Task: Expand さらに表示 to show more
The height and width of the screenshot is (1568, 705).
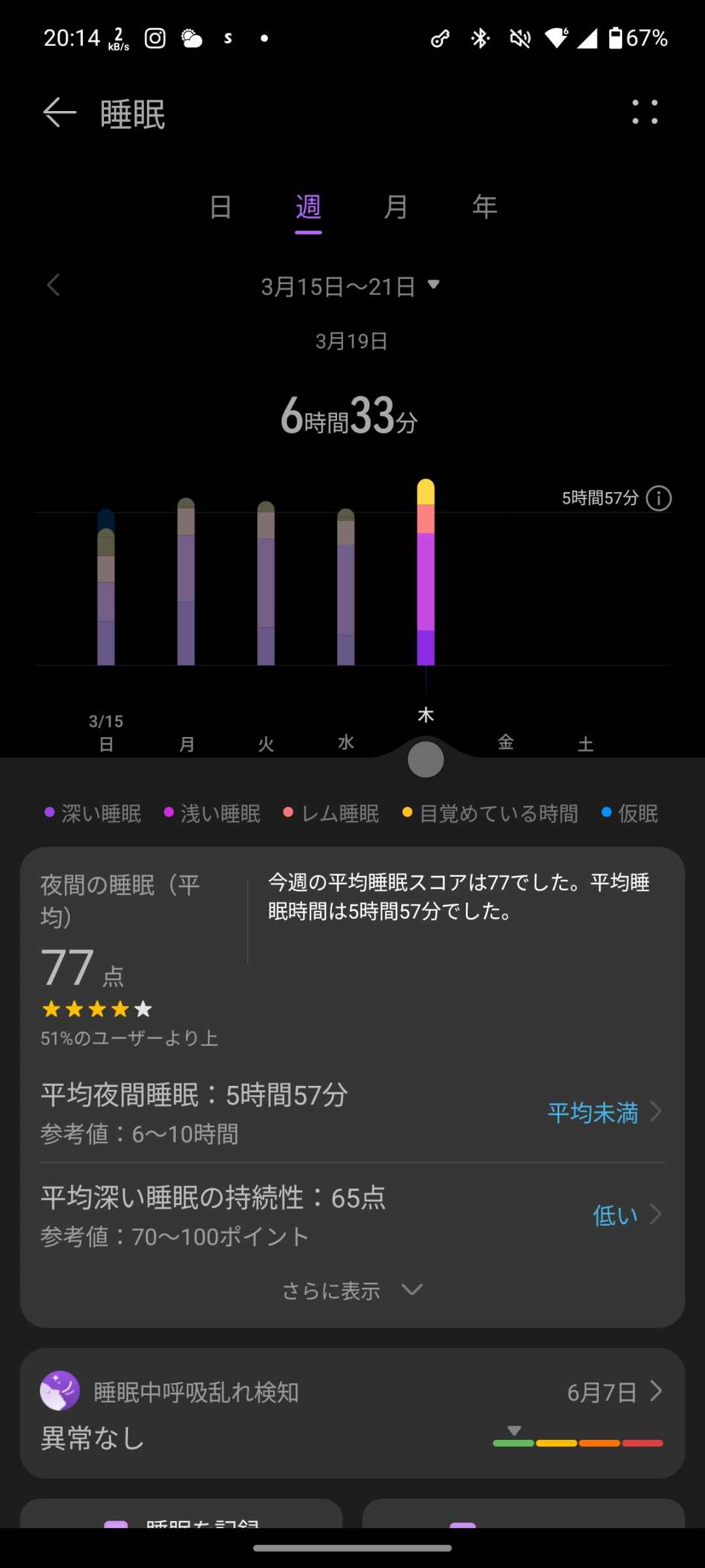Action: point(352,1290)
